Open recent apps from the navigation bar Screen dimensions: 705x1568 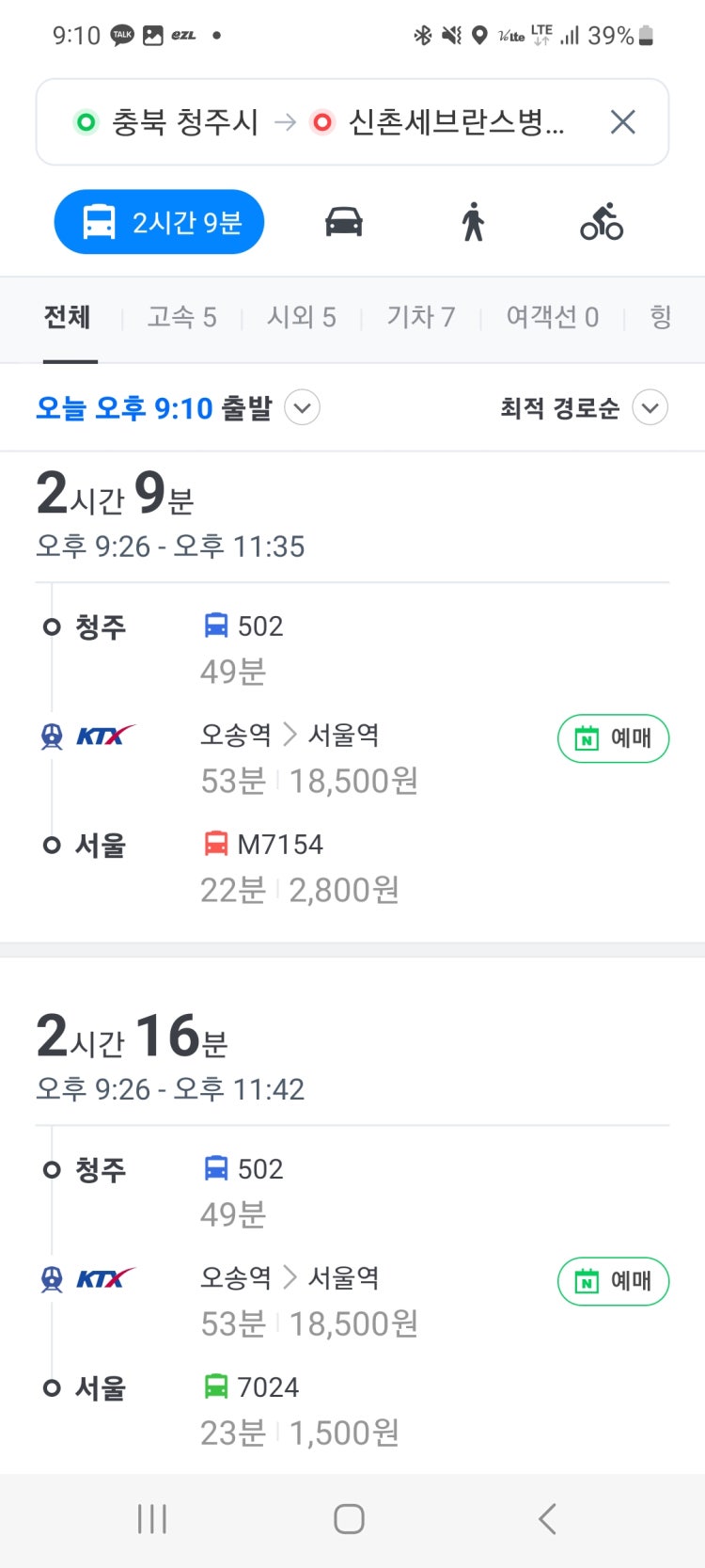(x=152, y=1519)
